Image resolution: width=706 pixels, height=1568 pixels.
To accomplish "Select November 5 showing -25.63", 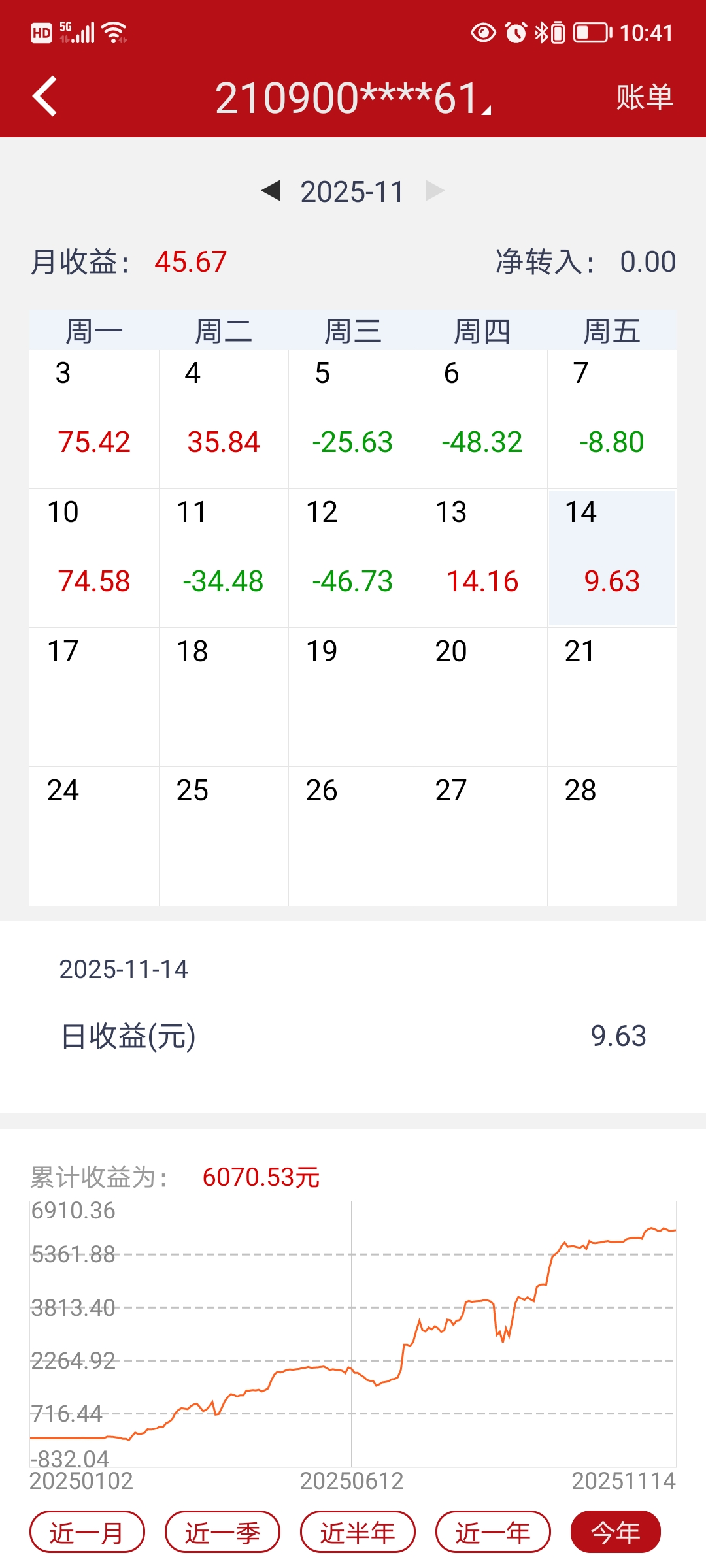I will coord(353,418).
